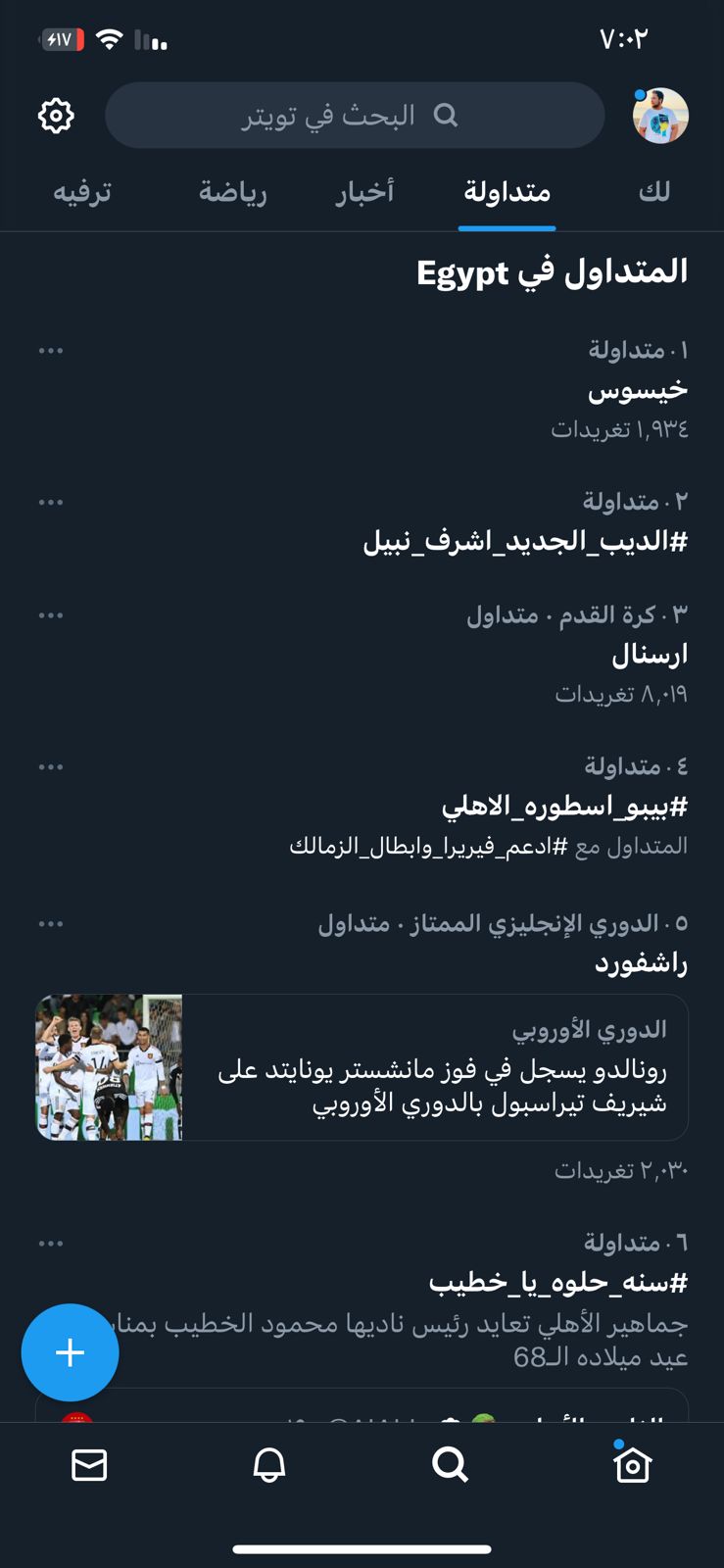Switch to the أخبار tab
The image size is (724, 1568).
click(x=364, y=192)
